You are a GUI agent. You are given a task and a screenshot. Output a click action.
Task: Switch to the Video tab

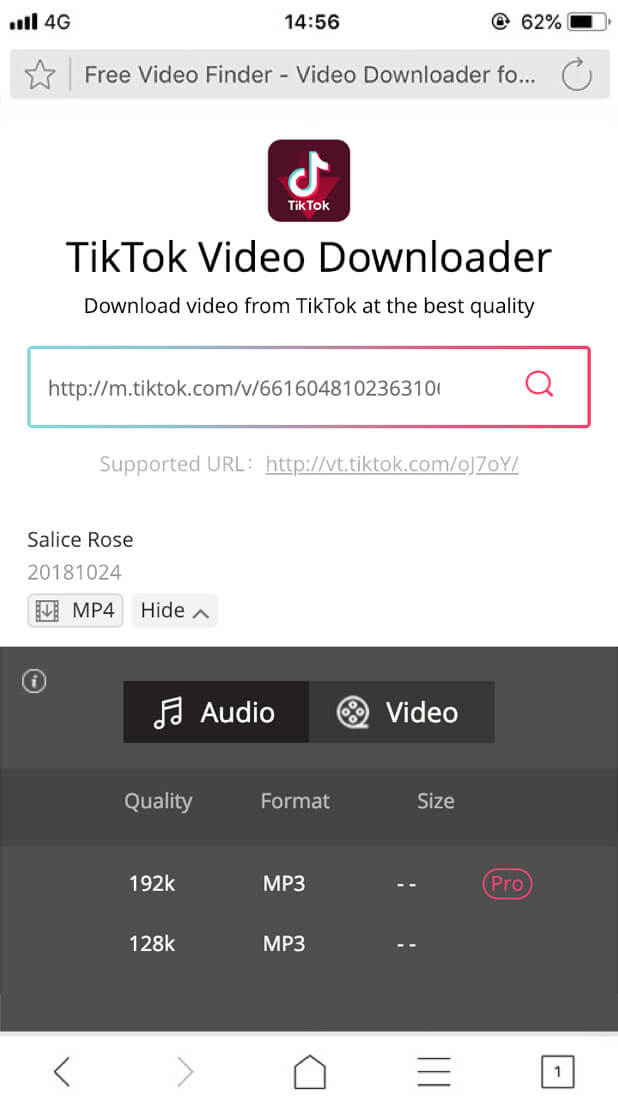click(x=402, y=712)
